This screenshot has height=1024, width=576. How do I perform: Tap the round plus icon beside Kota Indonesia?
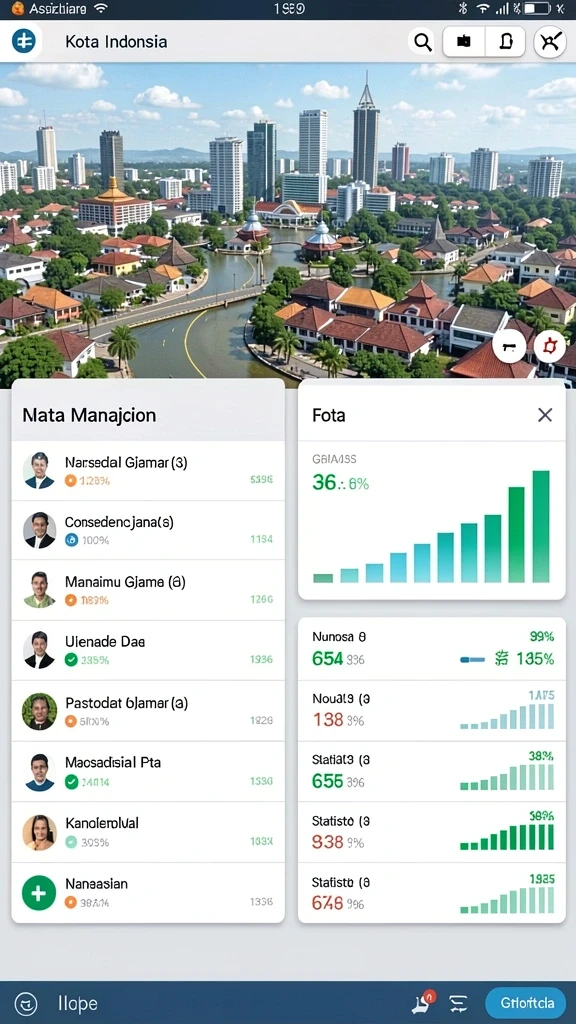24,42
